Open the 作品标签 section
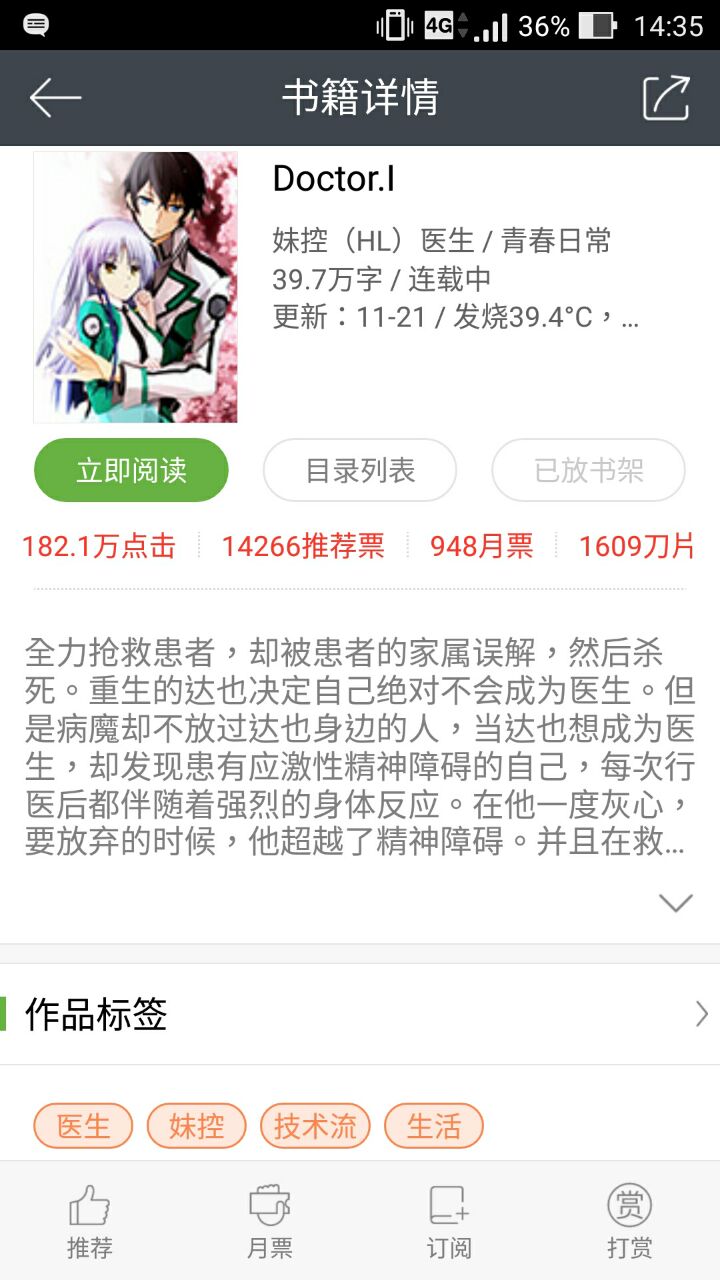The width and height of the screenshot is (720, 1280). point(360,1014)
